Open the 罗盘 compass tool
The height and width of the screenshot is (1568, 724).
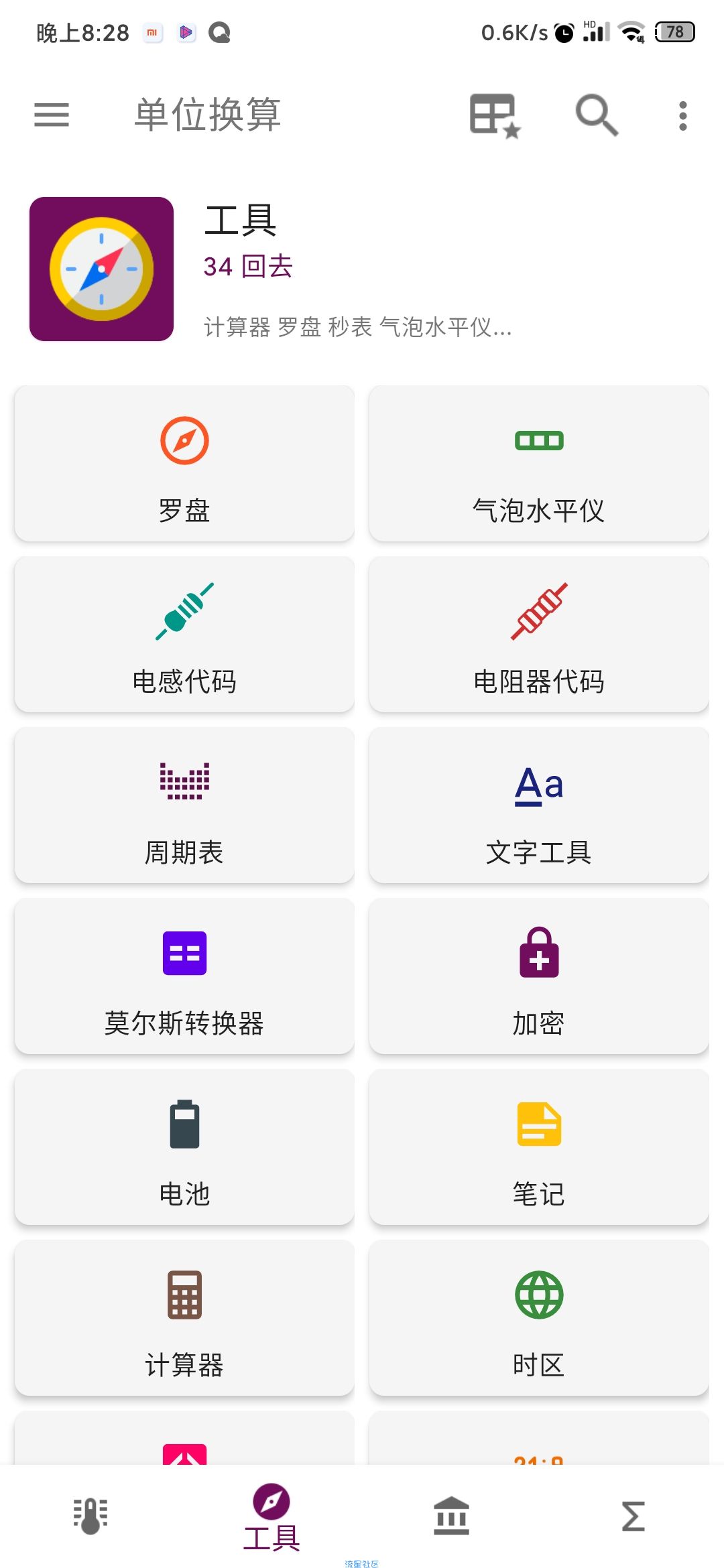point(184,463)
